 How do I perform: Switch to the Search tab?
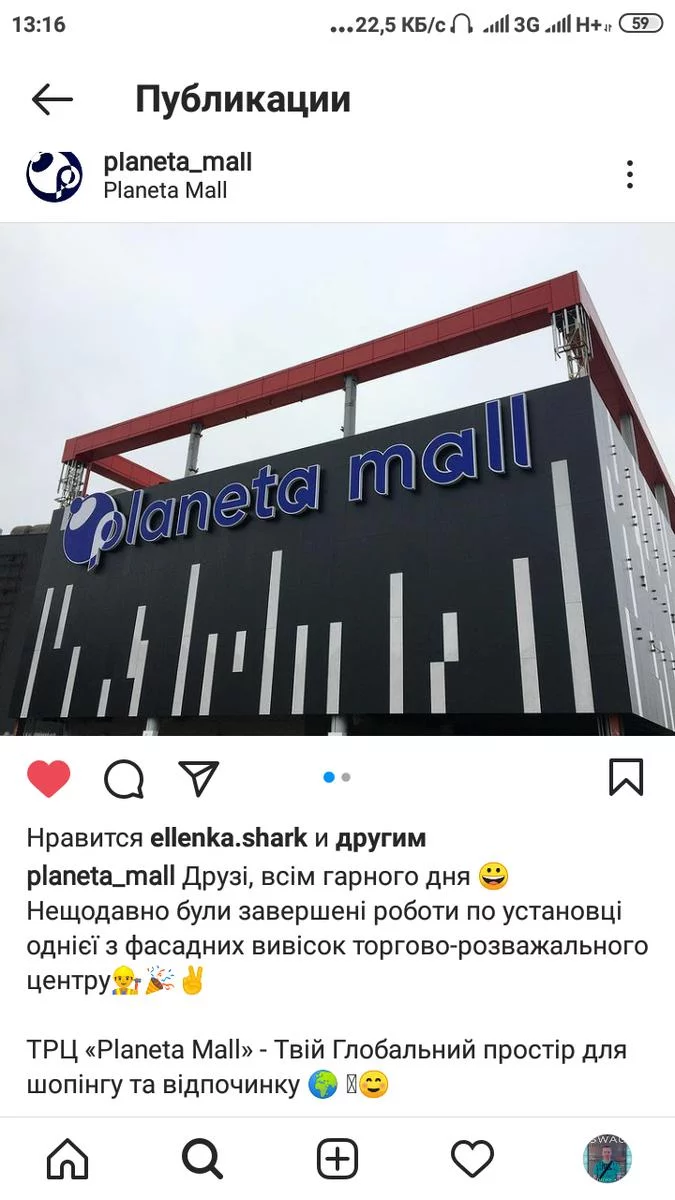point(202,1159)
